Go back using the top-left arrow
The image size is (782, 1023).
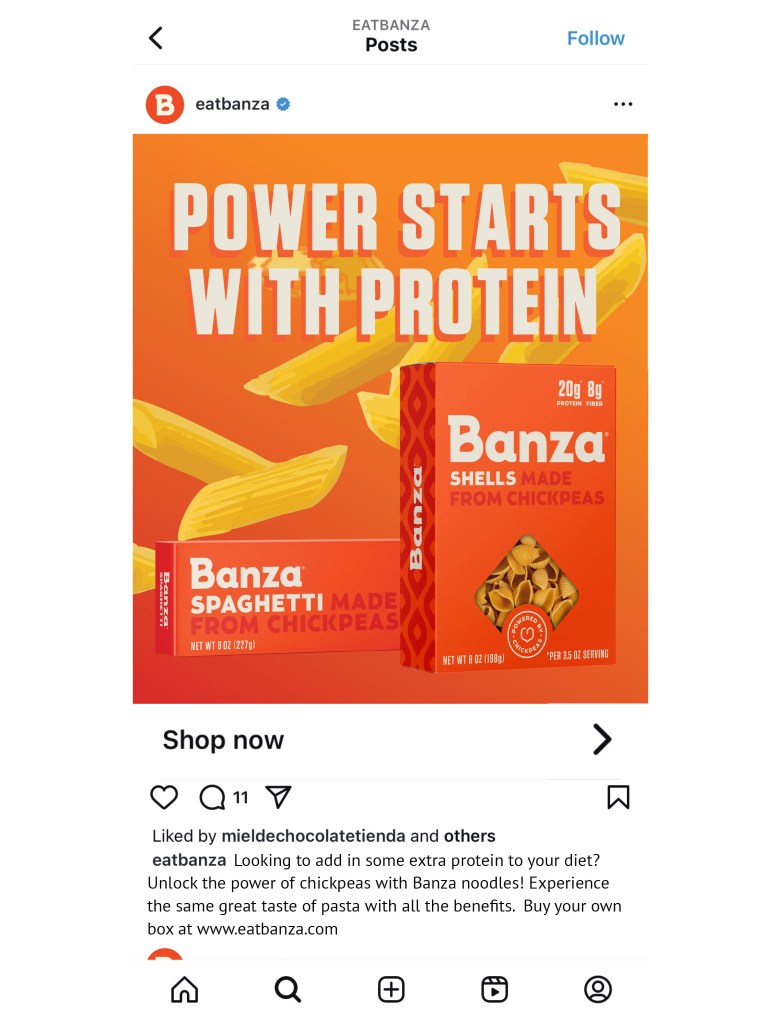155,38
